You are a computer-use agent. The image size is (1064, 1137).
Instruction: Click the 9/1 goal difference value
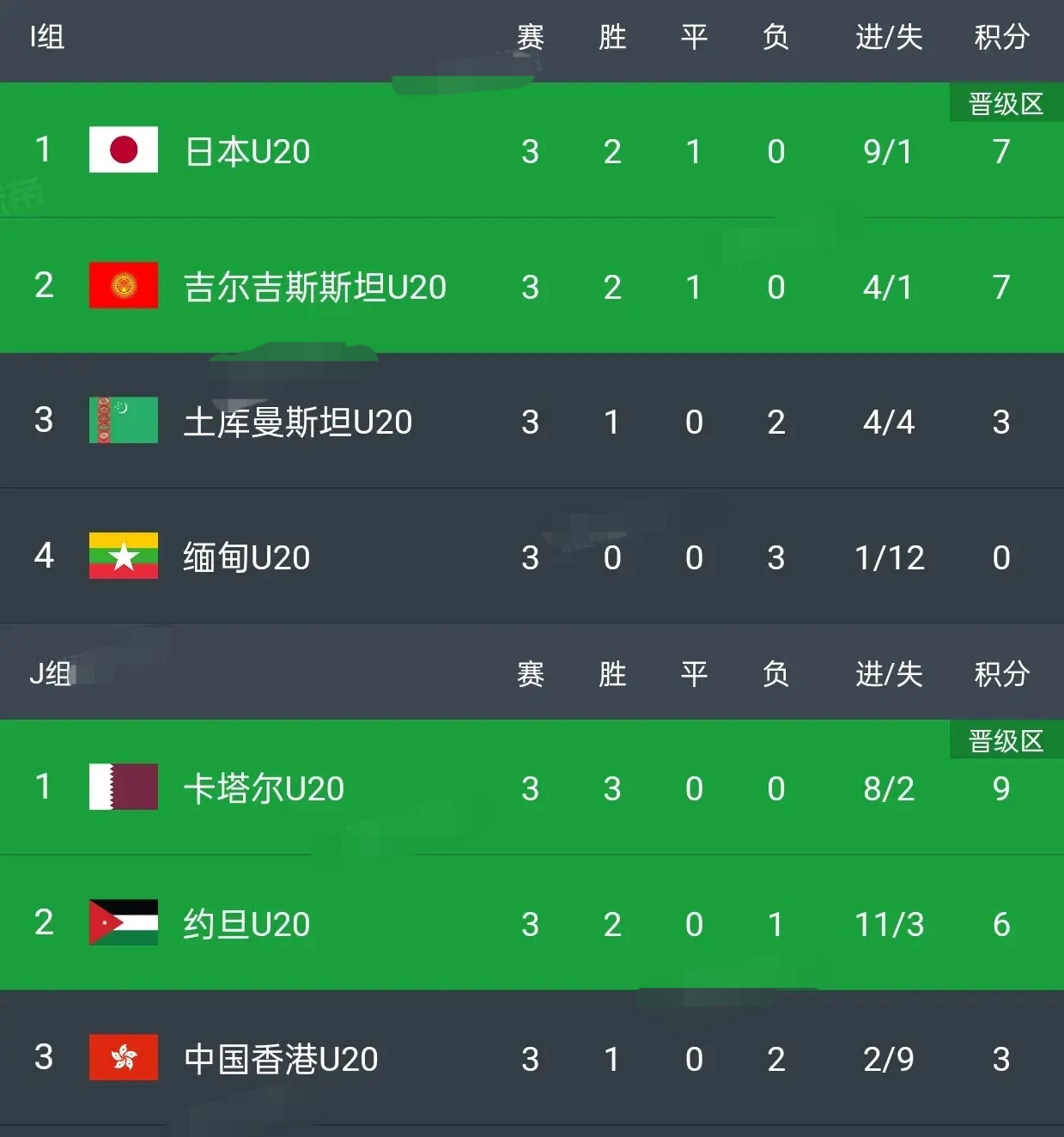tap(889, 150)
